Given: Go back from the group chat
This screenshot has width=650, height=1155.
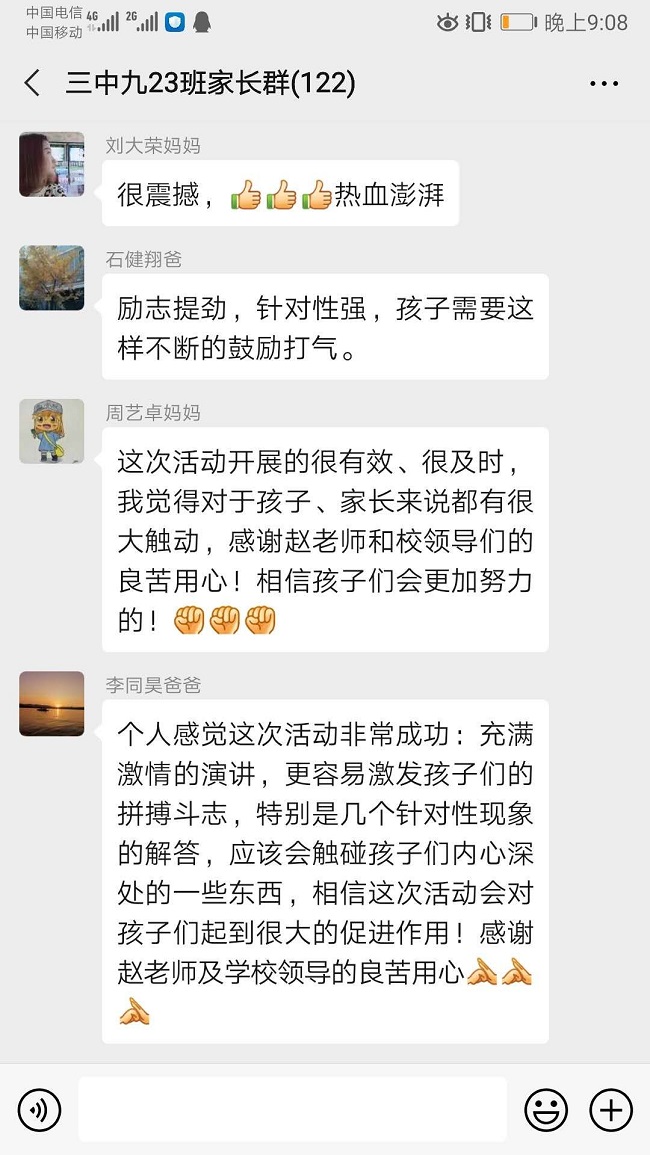Looking at the screenshot, I should pos(32,83).
